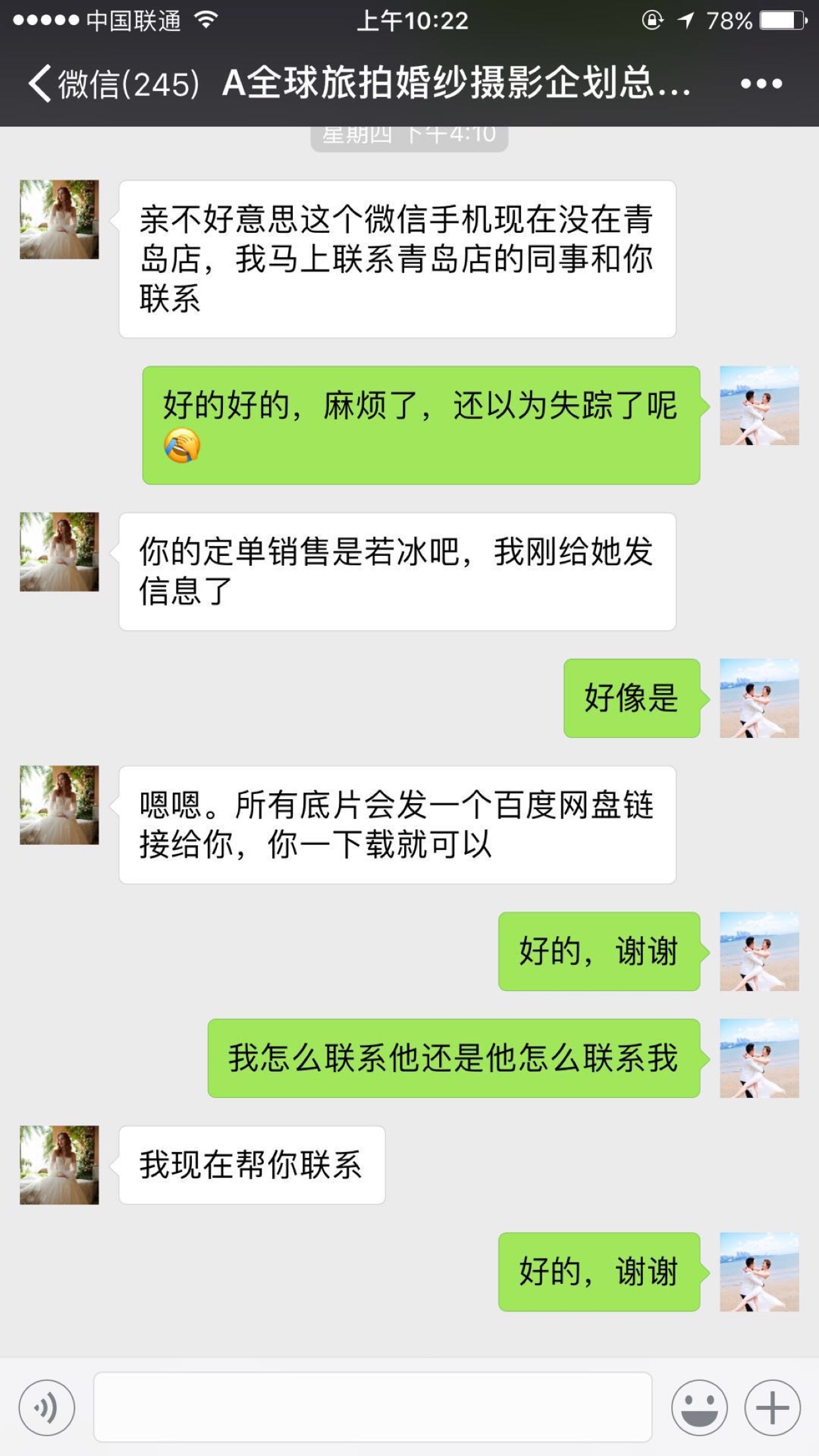The width and height of the screenshot is (819, 1456).
Task: Open the plus attachments menu
Action: coord(772,1408)
